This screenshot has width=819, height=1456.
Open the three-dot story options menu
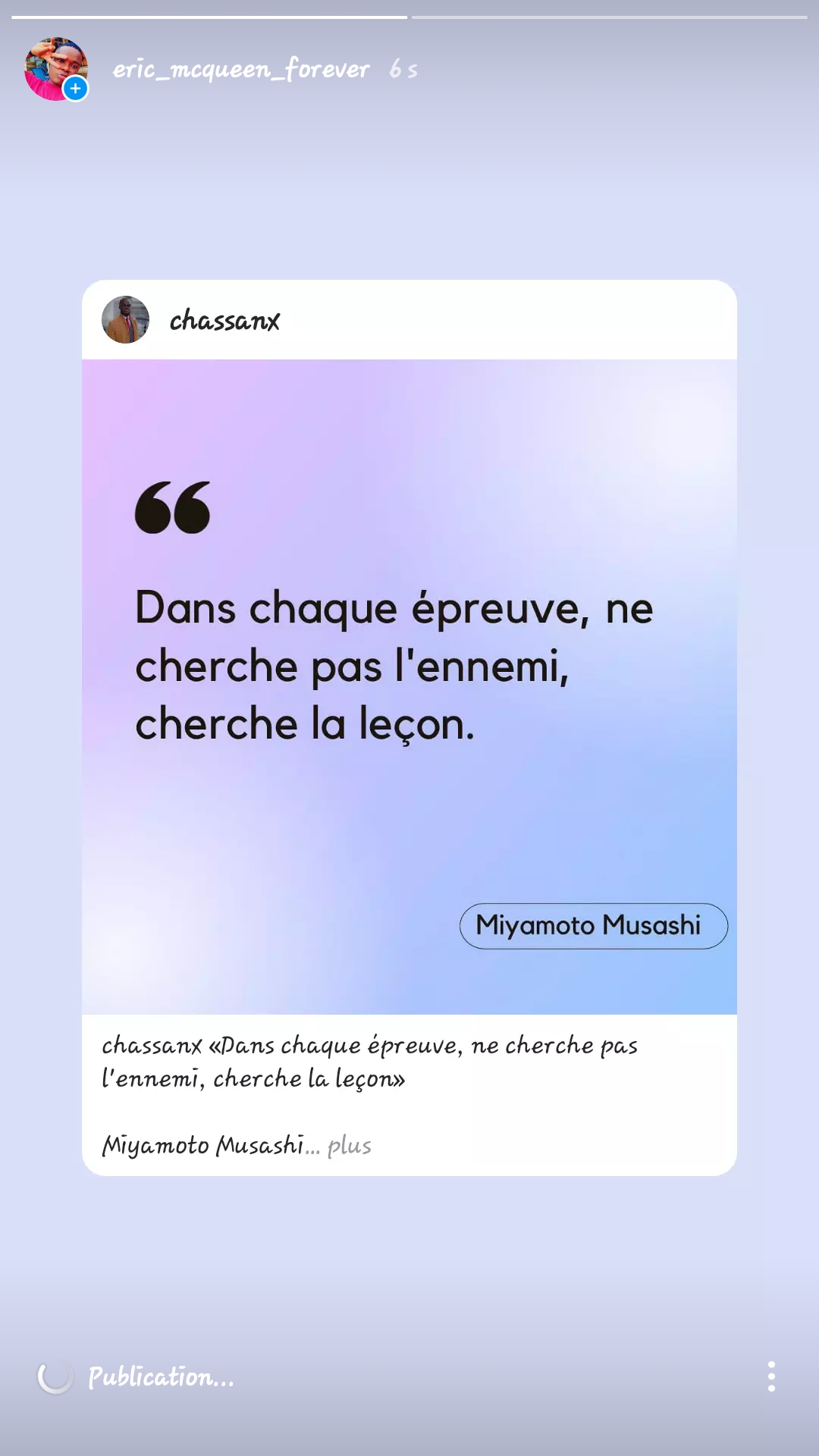tap(771, 1376)
